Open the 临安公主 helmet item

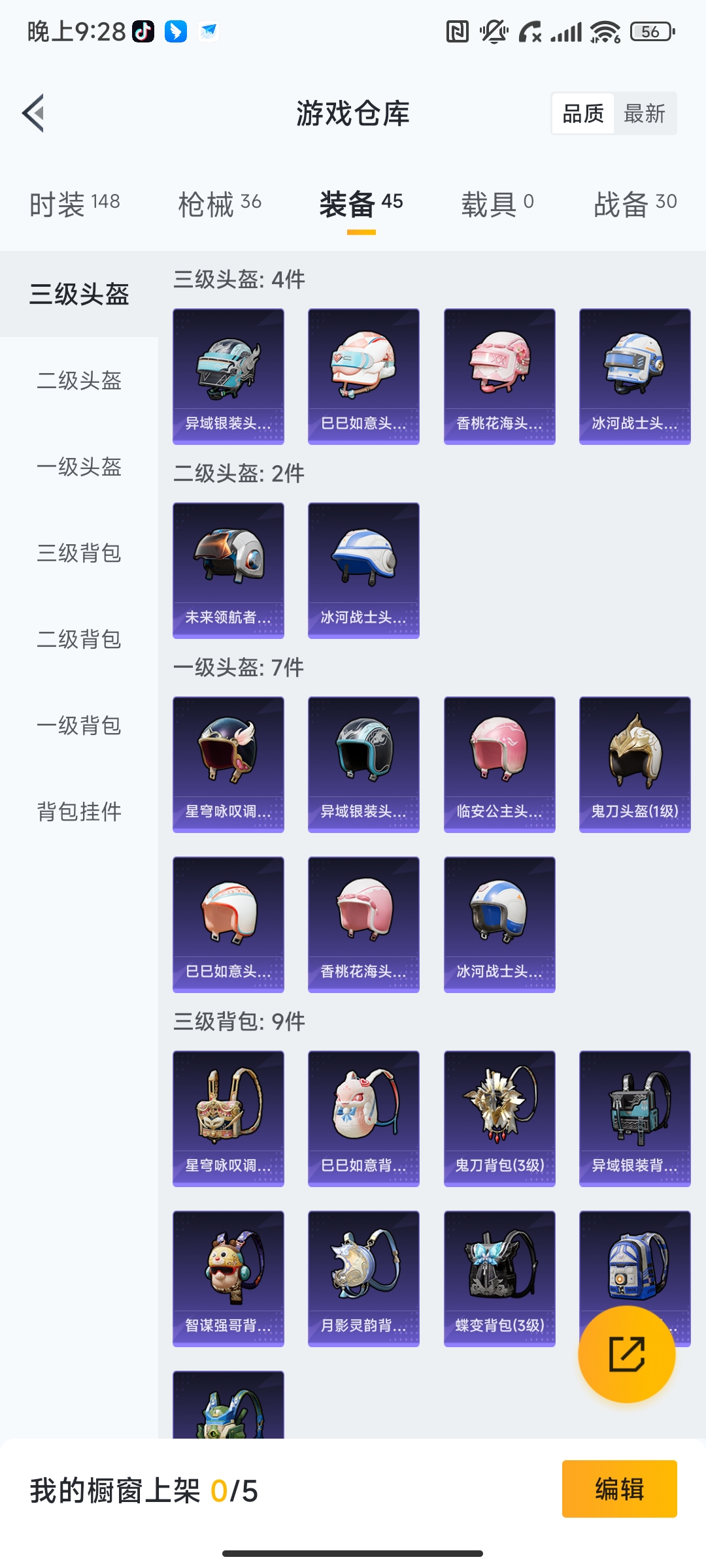click(499, 764)
